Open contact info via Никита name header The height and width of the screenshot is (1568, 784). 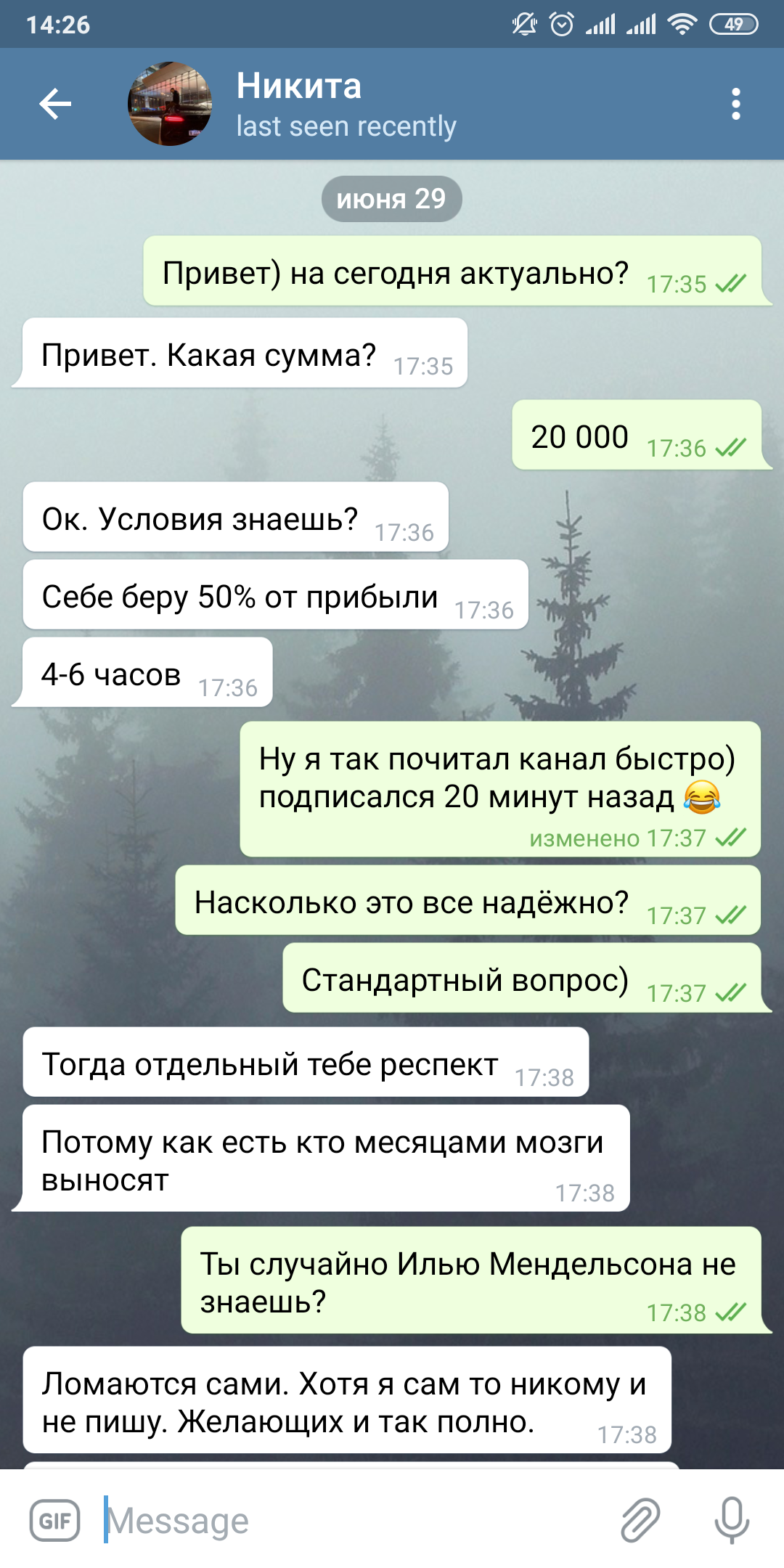299,86
